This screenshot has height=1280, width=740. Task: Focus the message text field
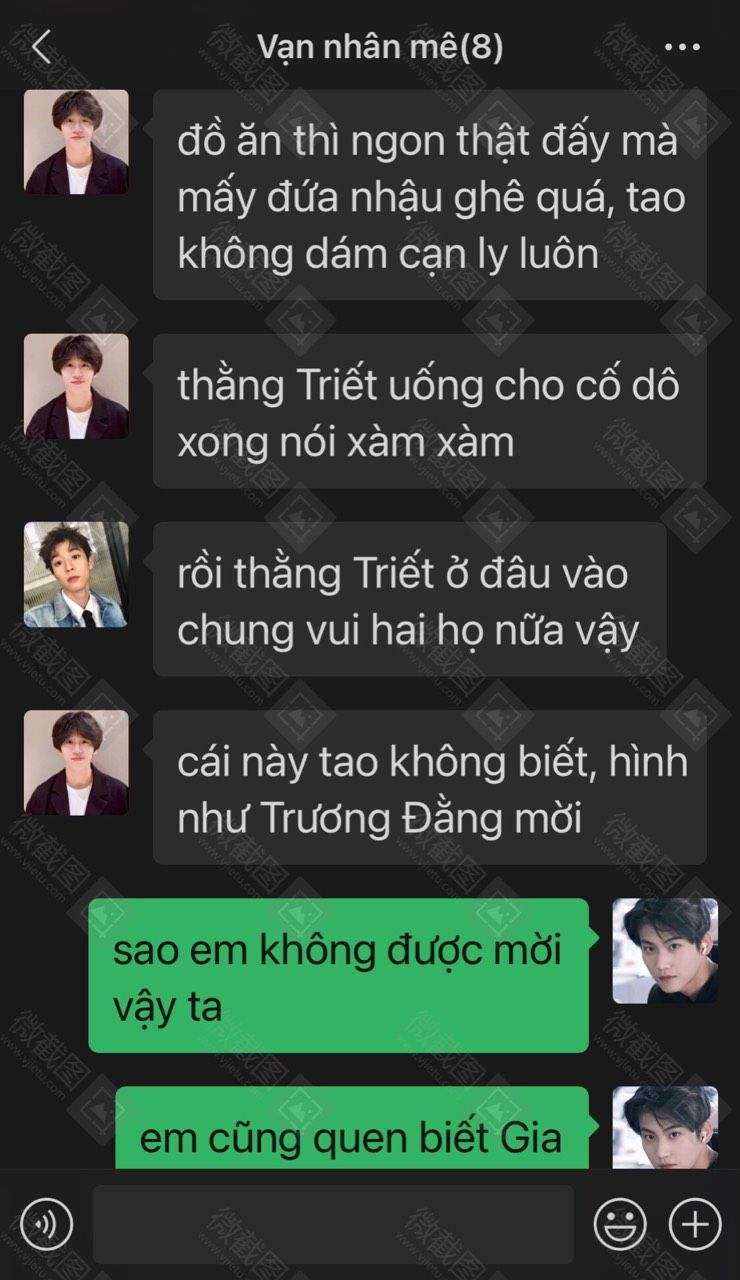[x=333, y=1224]
